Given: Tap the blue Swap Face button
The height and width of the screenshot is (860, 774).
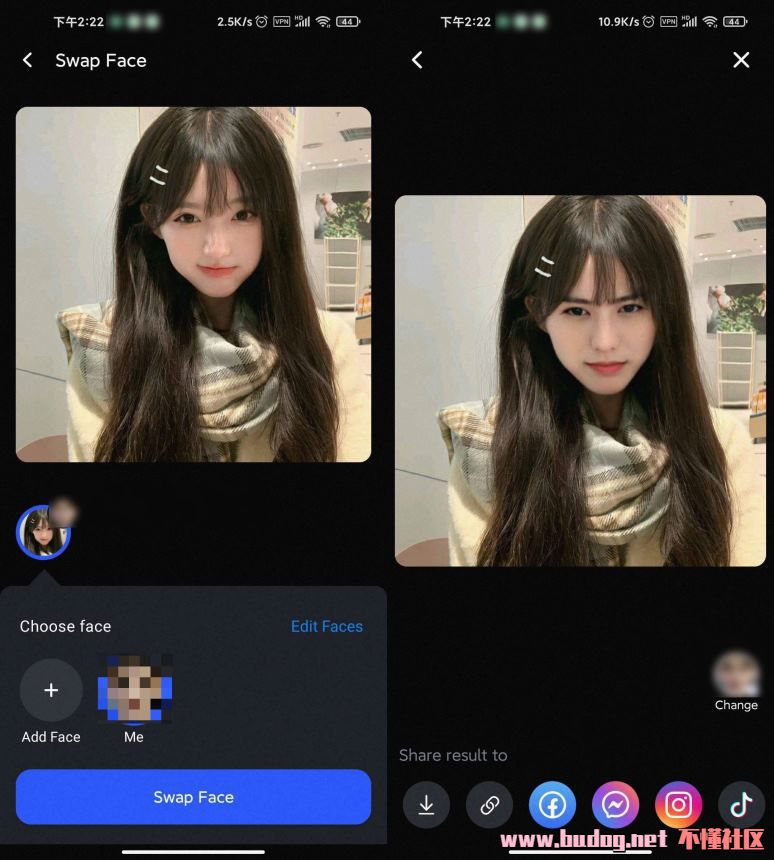Looking at the screenshot, I should [193, 797].
